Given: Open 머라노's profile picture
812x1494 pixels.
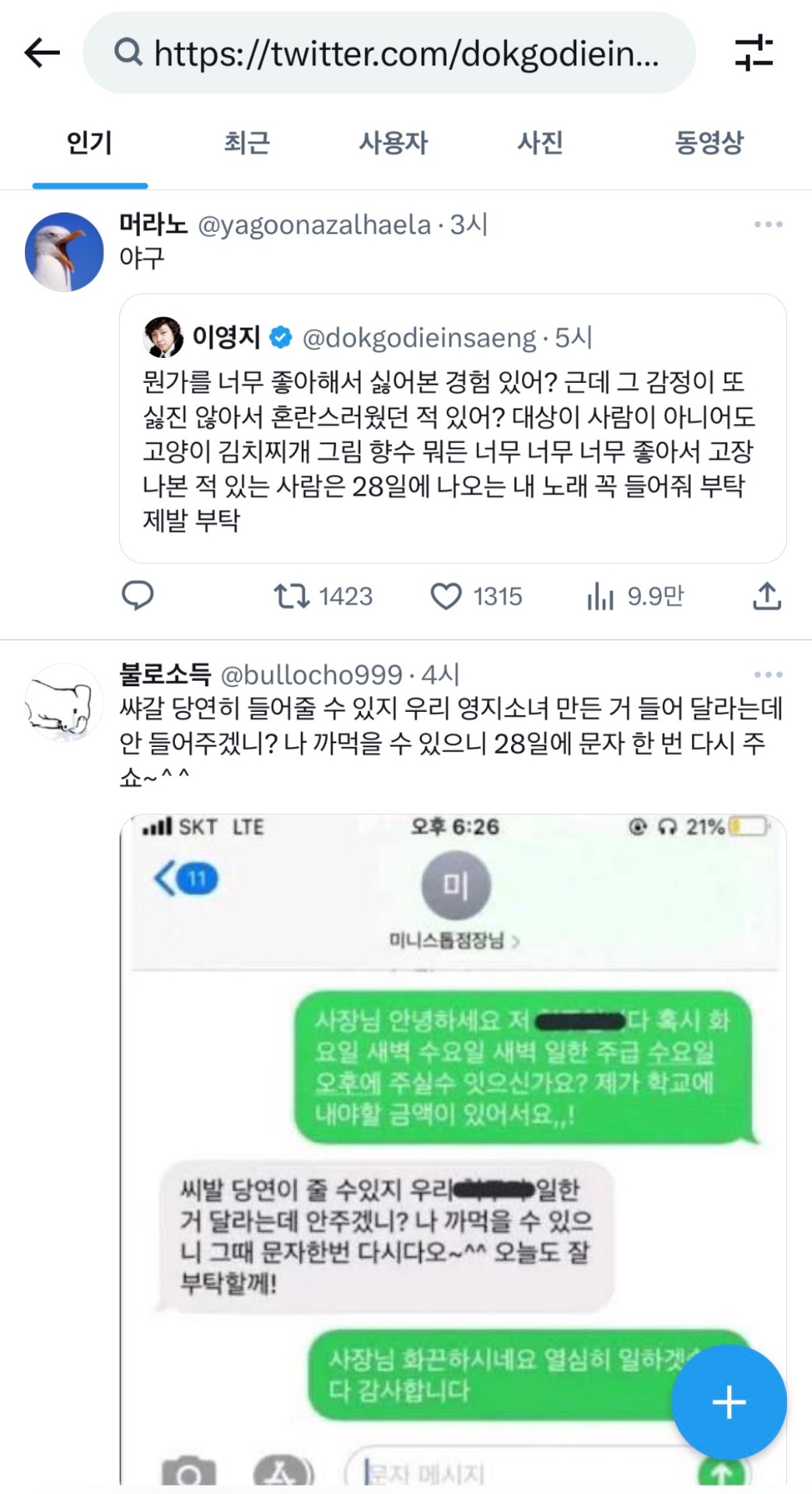Looking at the screenshot, I should click(x=64, y=252).
